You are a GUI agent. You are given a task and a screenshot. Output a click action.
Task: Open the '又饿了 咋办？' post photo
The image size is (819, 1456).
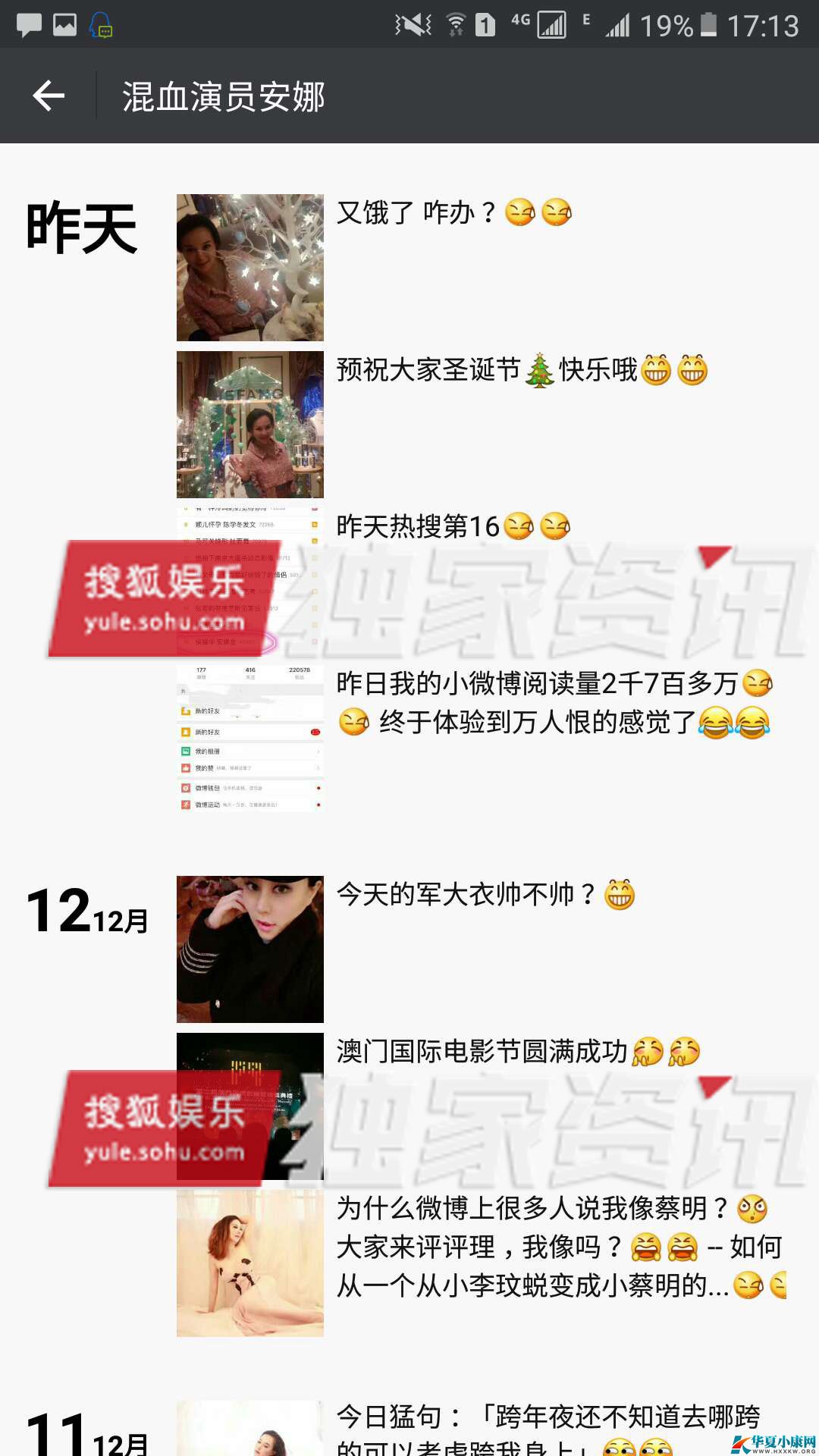point(249,267)
